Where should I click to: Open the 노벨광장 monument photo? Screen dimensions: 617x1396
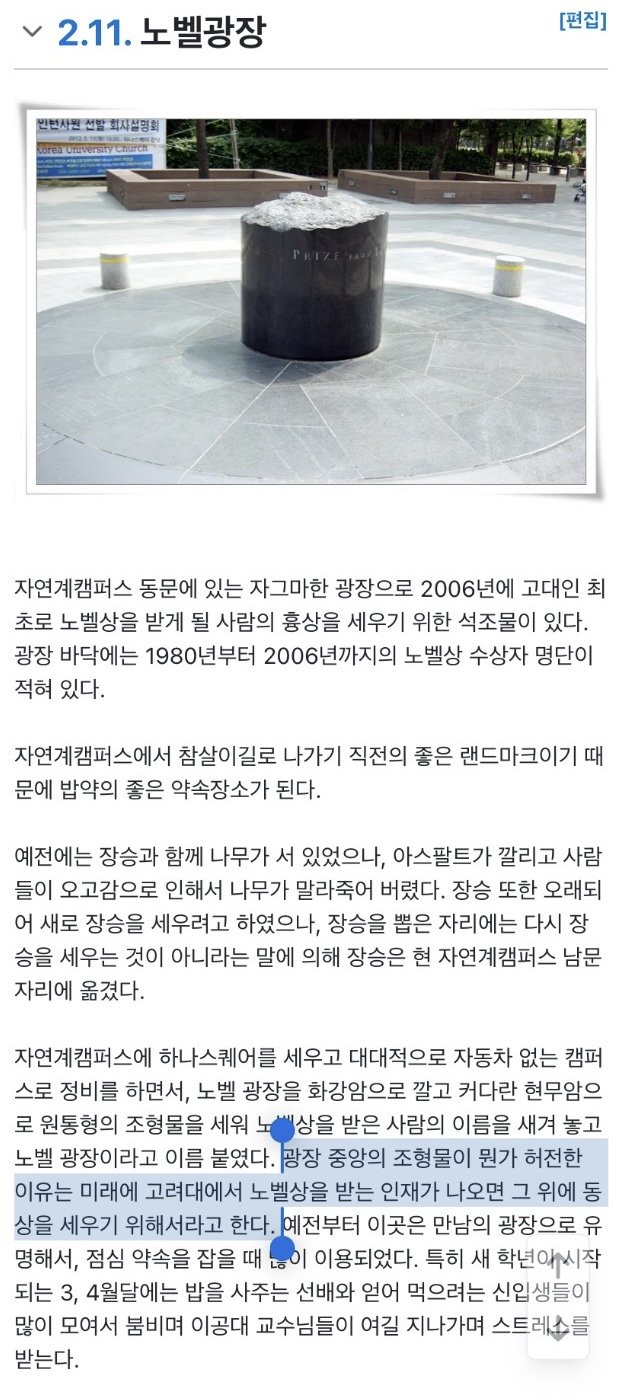point(311,300)
